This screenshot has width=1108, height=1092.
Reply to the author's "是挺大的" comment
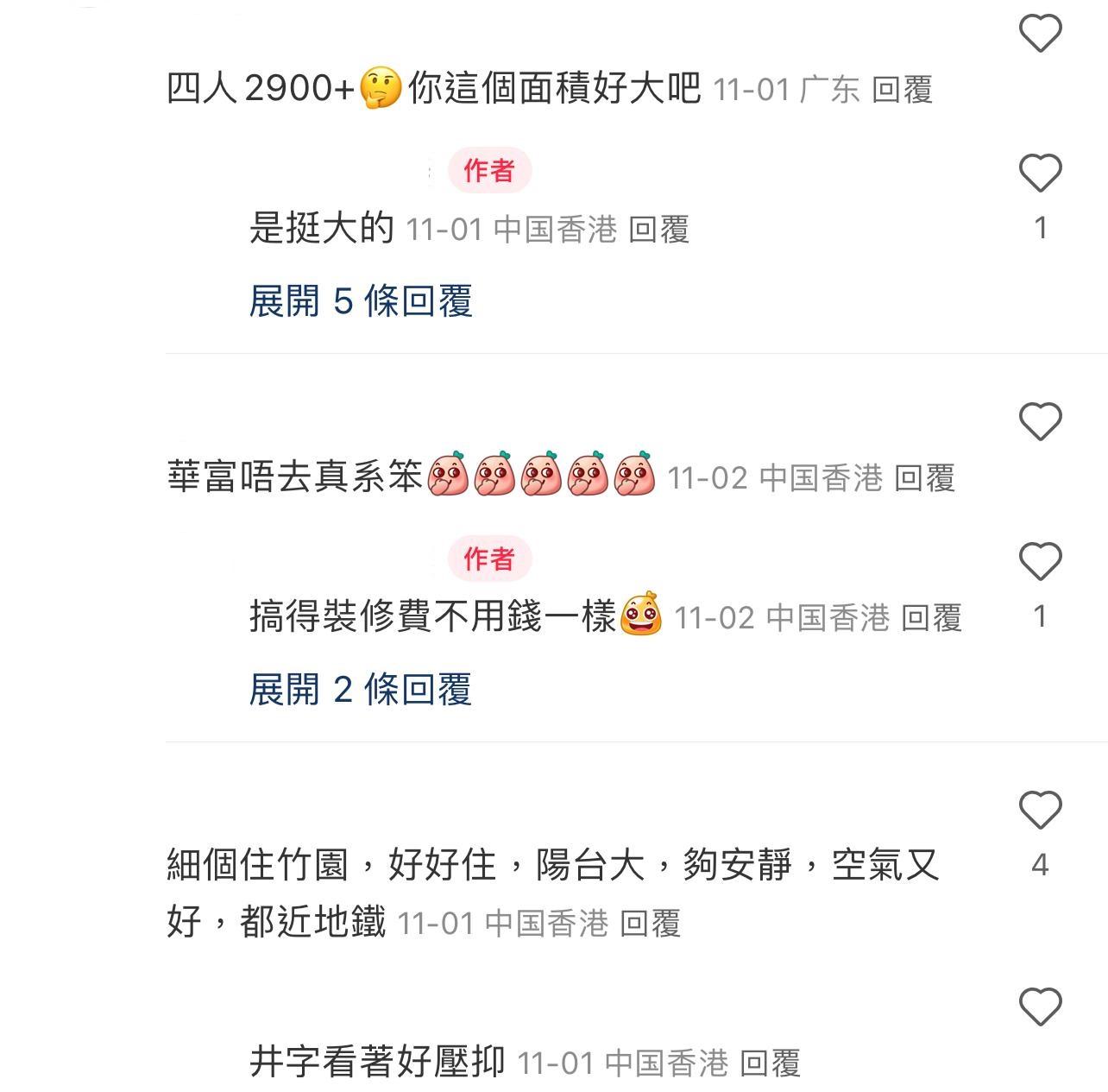pyautogui.click(x=658, y=230)
